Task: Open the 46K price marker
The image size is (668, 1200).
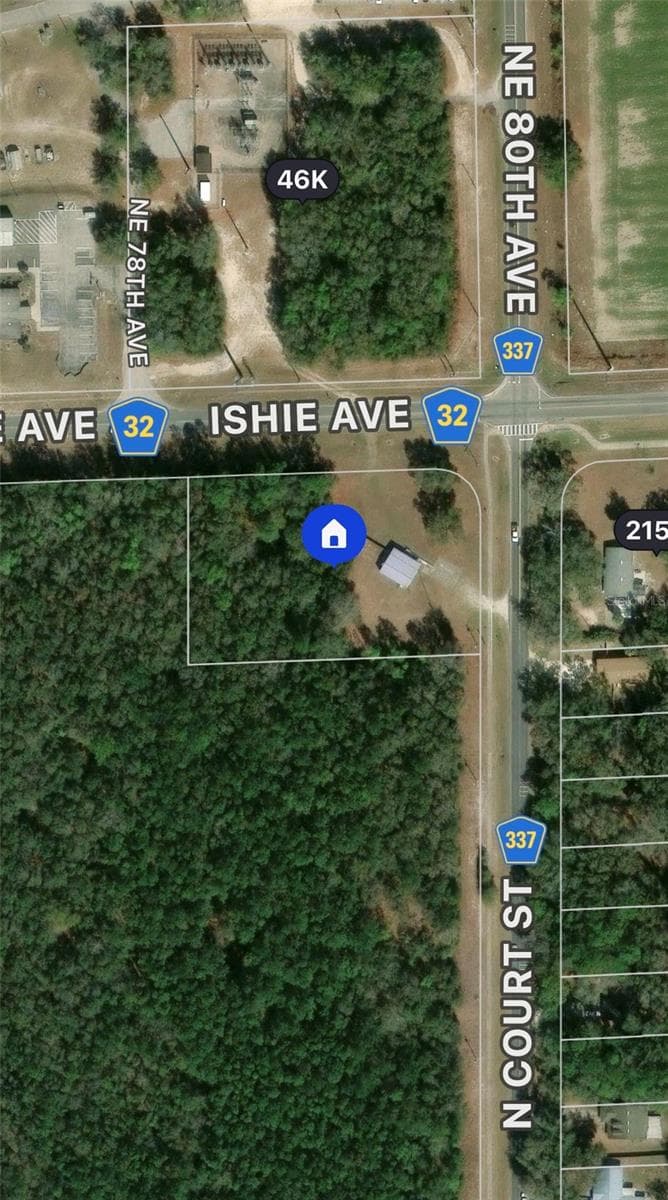Action: pyautogui.click(x=302, y=180)
